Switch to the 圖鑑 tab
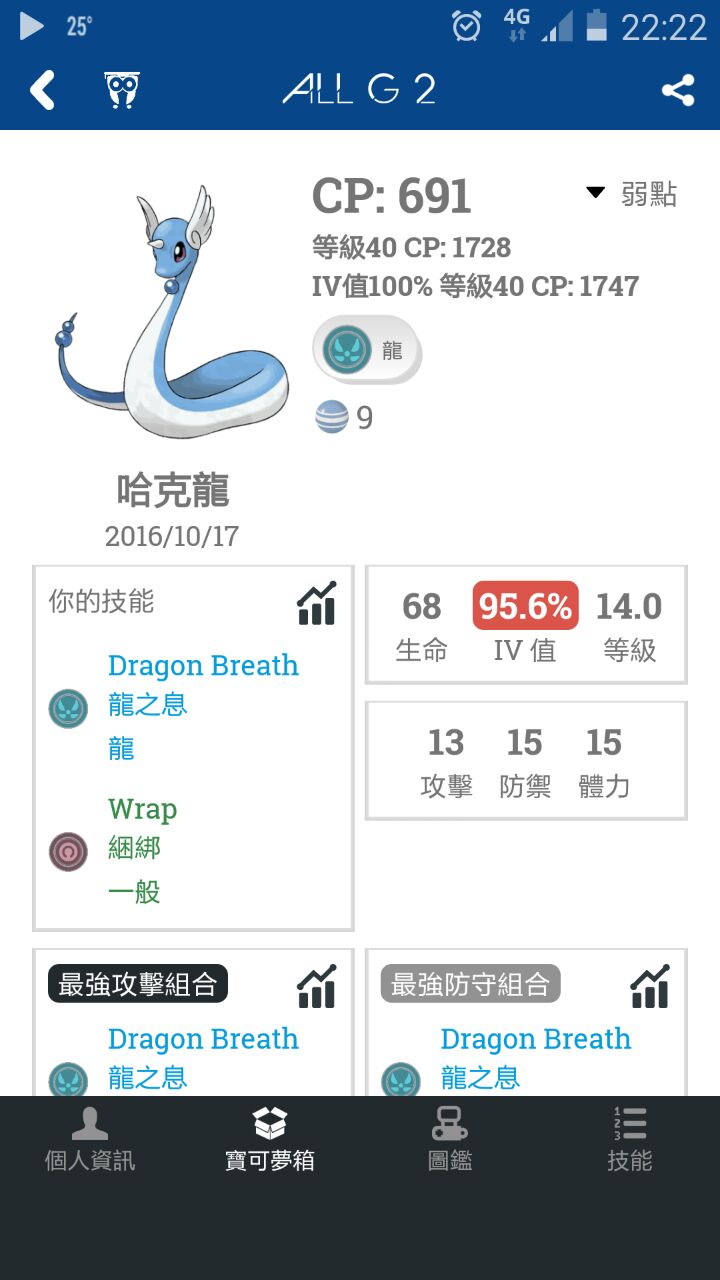Screen dimensions: 720x1280 click(x=450, y=1139)
